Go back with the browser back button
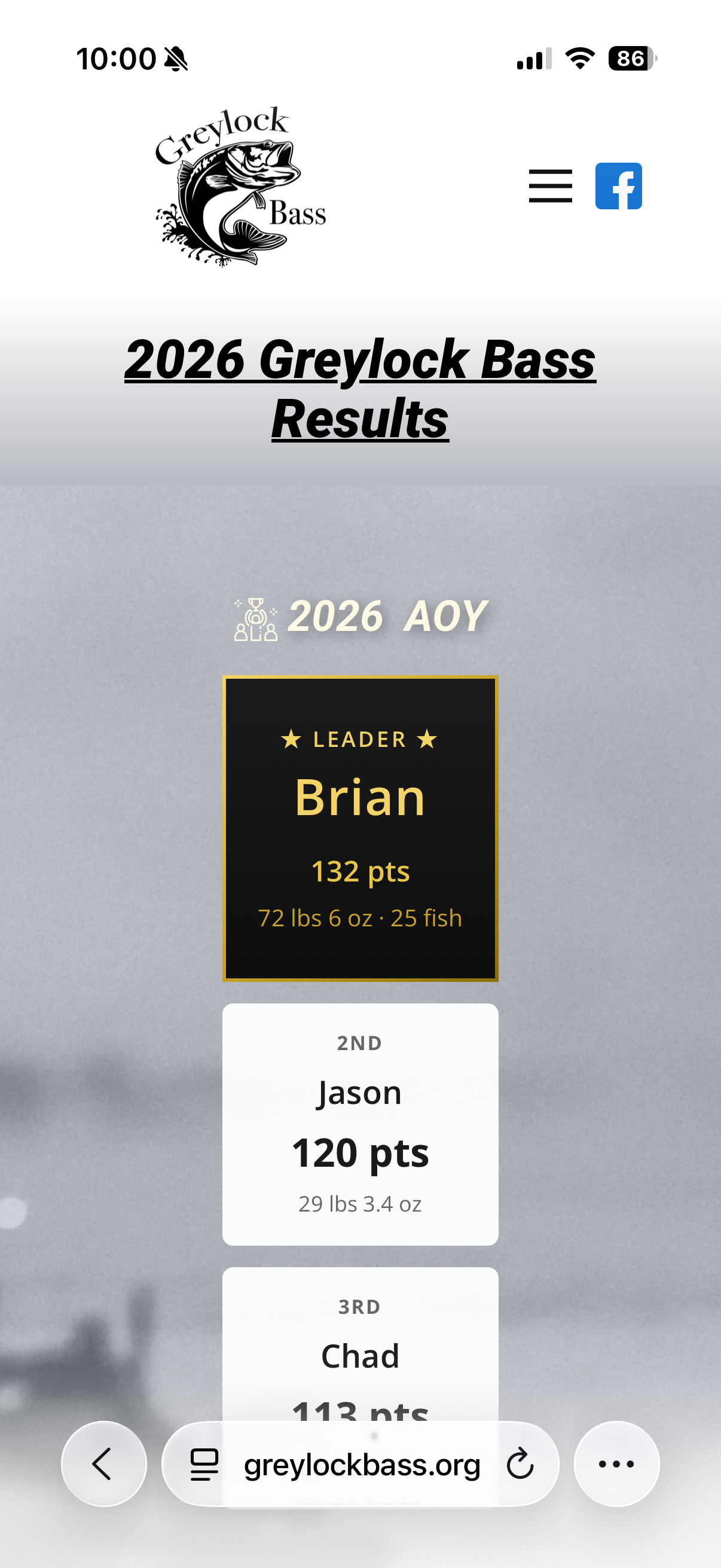 click(104, 1463)
